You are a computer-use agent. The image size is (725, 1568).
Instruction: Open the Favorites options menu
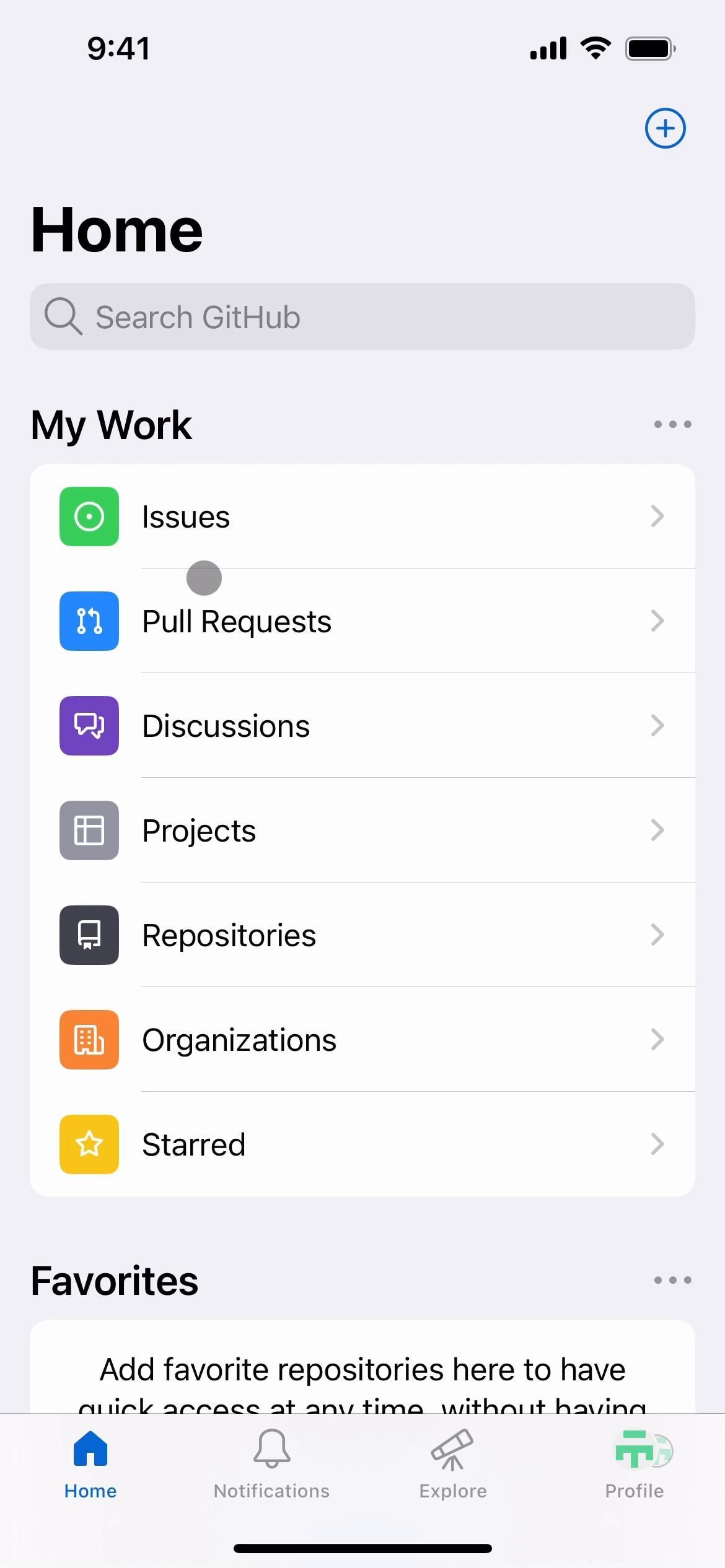(x=672, y=1281)
